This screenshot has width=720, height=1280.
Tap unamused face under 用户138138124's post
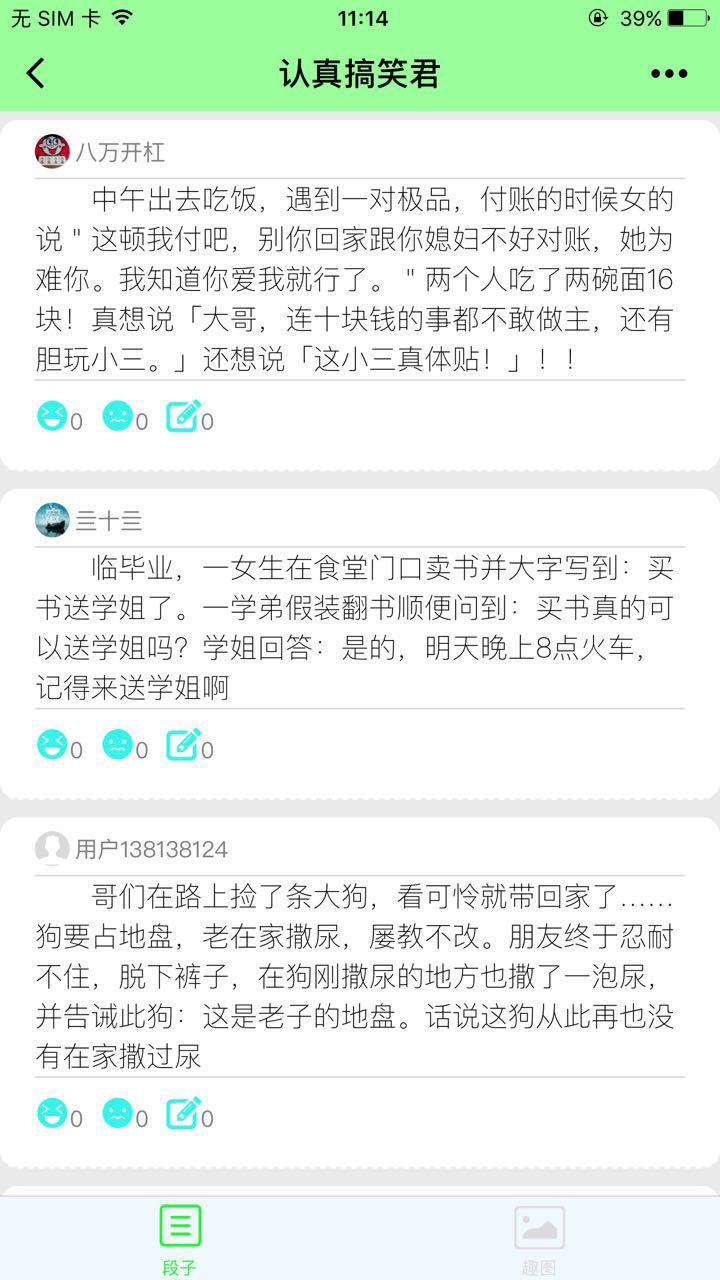[x=118, y=1113]
